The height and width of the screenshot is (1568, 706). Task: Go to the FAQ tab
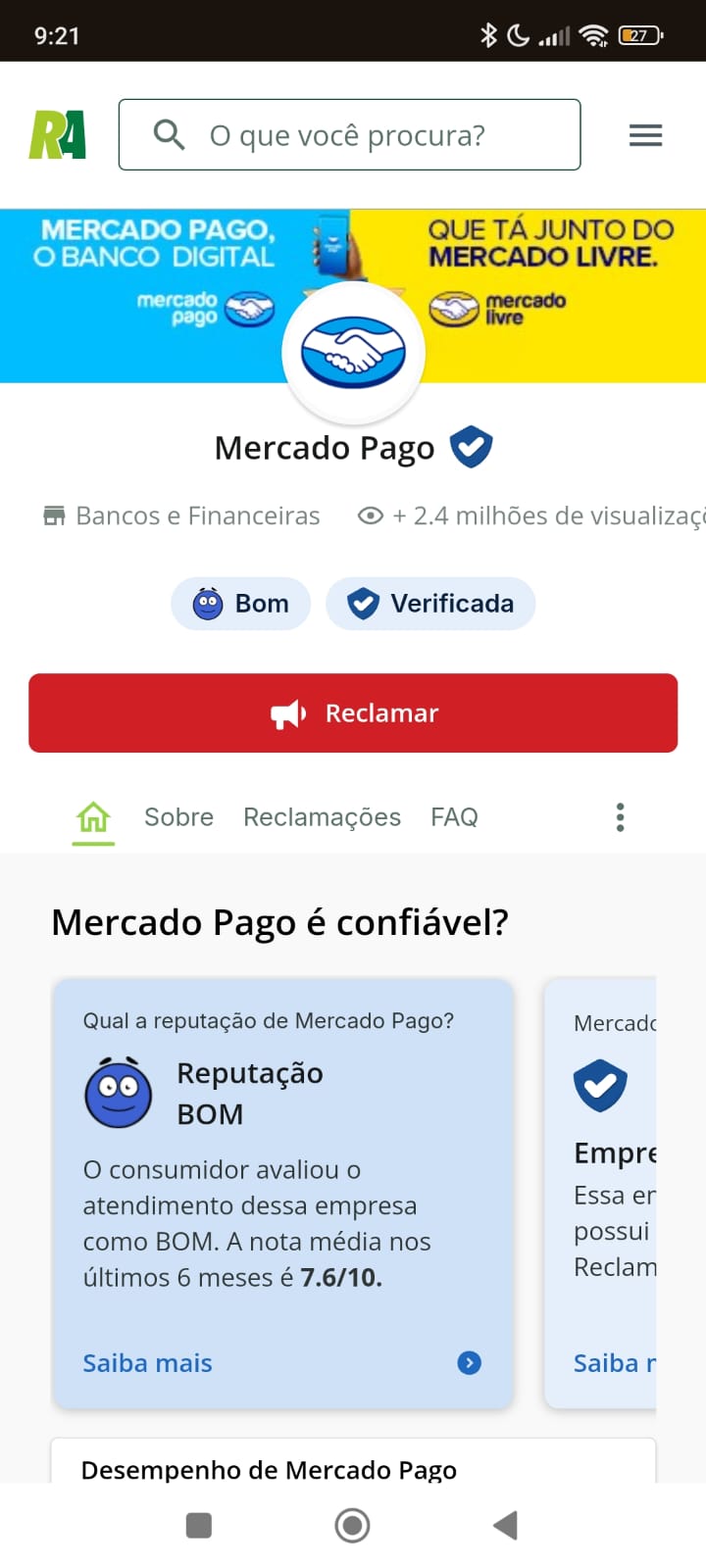pyautogui.click(x=454, y=817)
